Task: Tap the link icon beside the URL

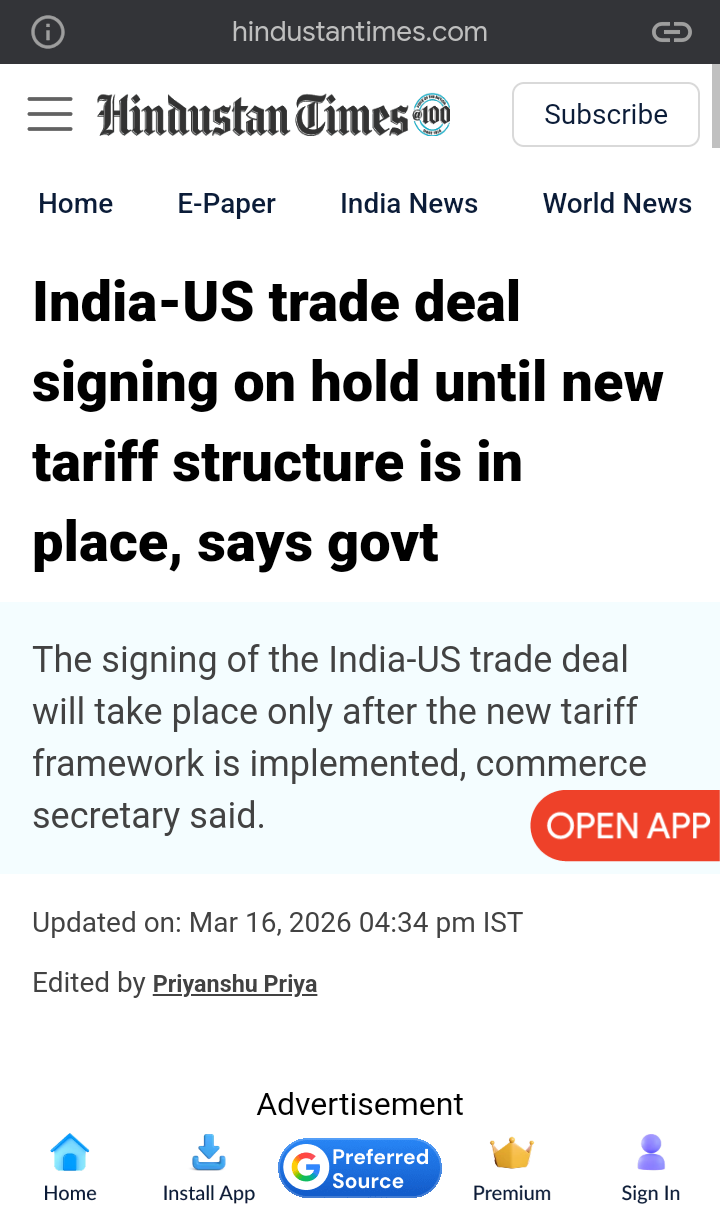Action: pyautogui.click(x=671, y=32)
